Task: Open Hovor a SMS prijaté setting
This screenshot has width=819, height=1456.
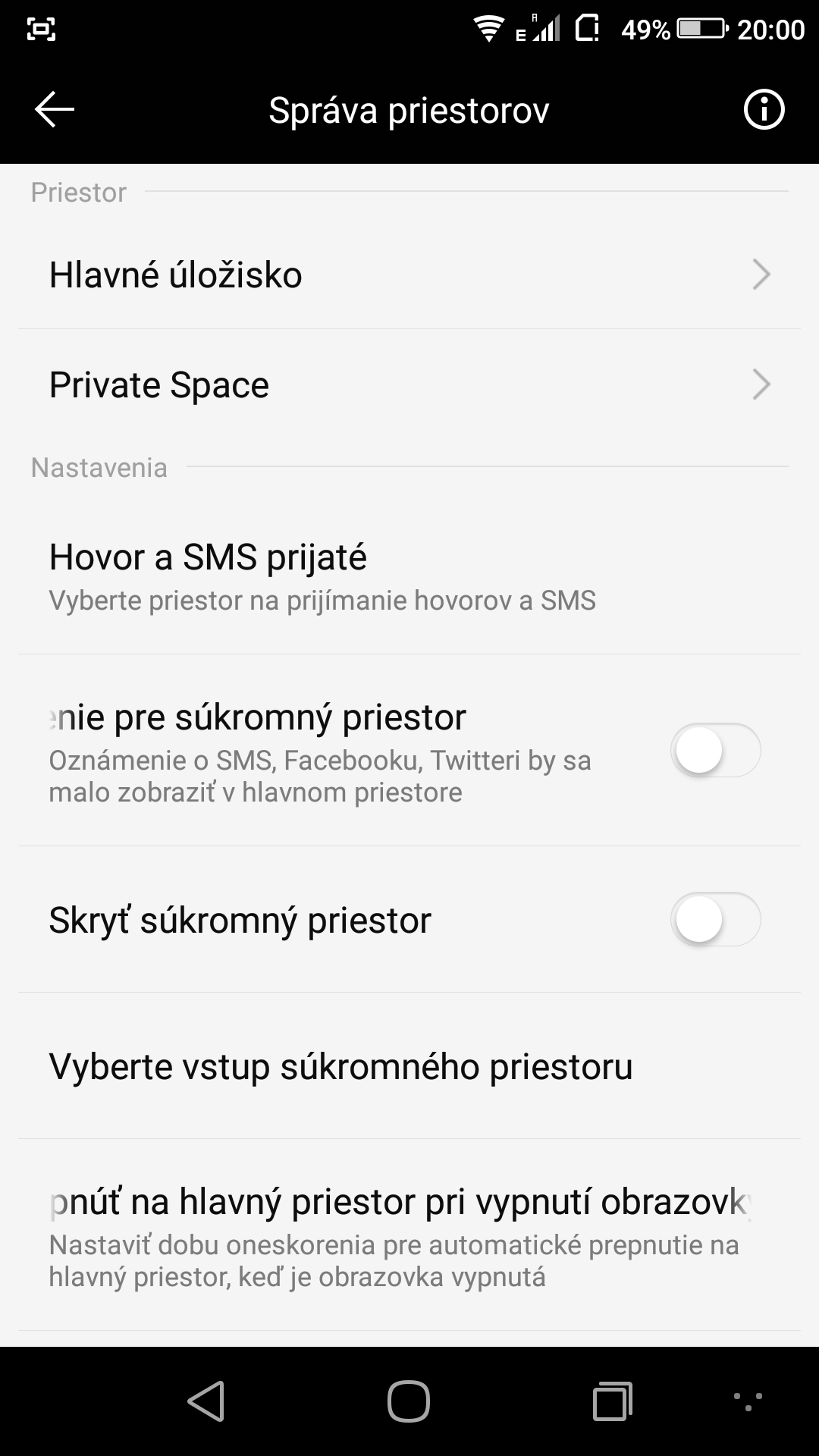Action: pos(409,576)
